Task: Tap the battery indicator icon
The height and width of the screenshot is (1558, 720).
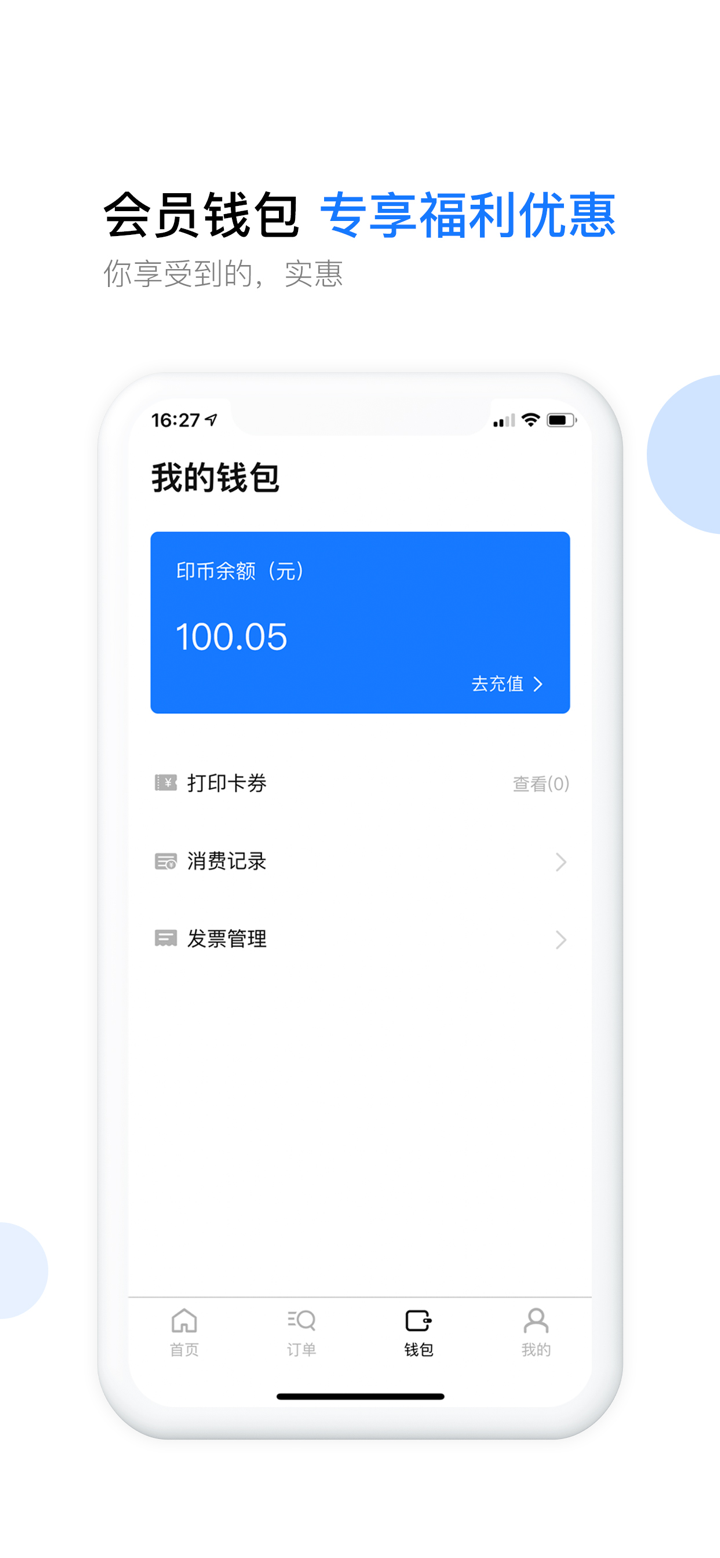Action: 562,420
